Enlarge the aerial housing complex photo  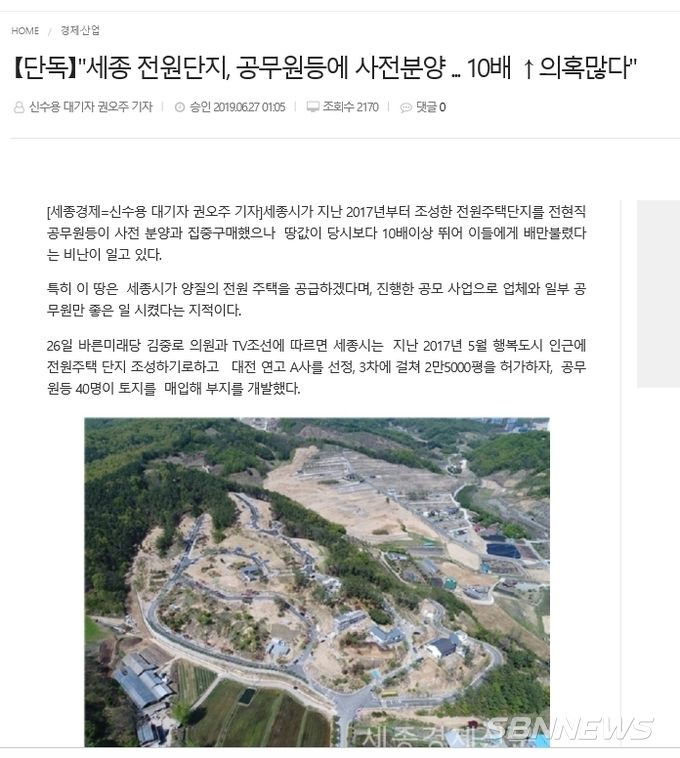tap(316, 580)
